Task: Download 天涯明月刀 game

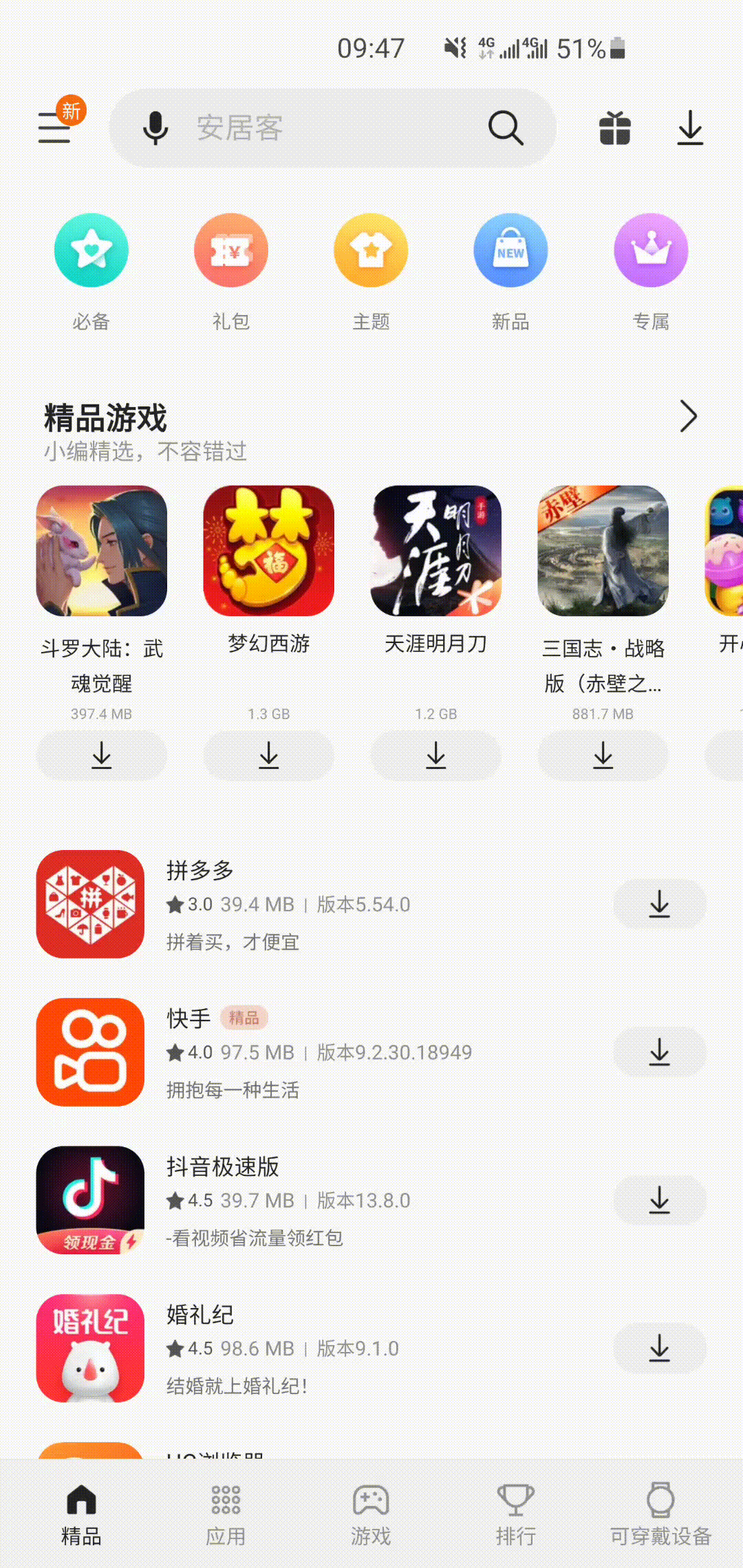Action: tap(436, 755)
